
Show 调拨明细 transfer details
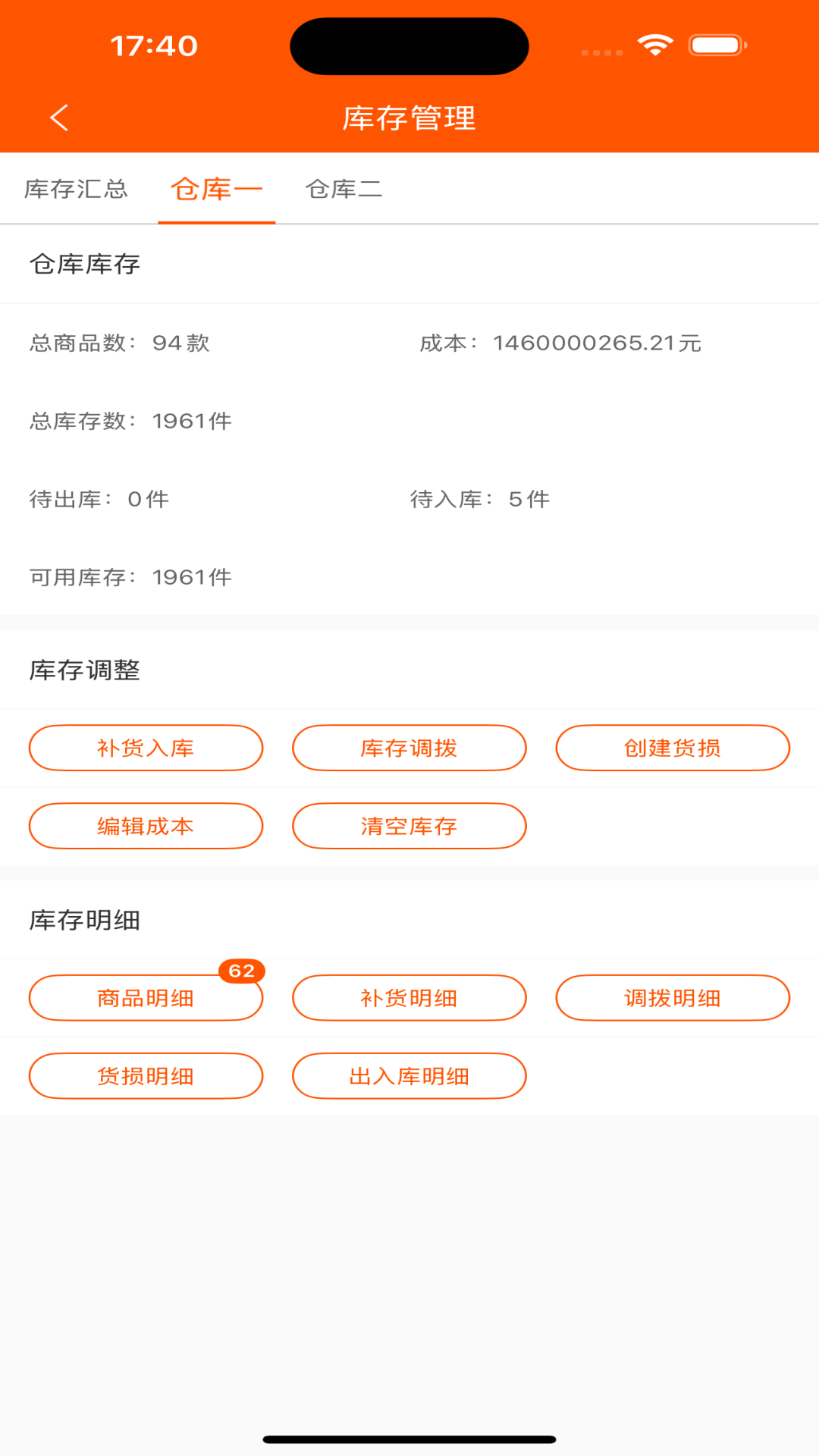672,998
